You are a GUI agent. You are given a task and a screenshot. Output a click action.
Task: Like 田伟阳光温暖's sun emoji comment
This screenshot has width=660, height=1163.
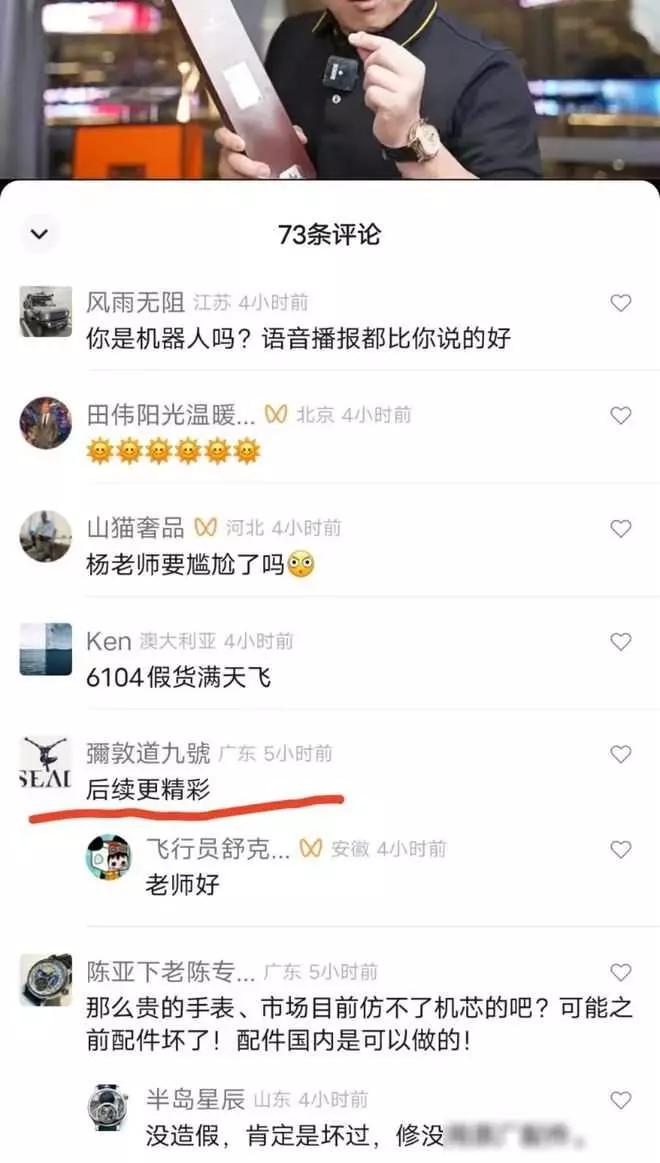tap(620, 415)
